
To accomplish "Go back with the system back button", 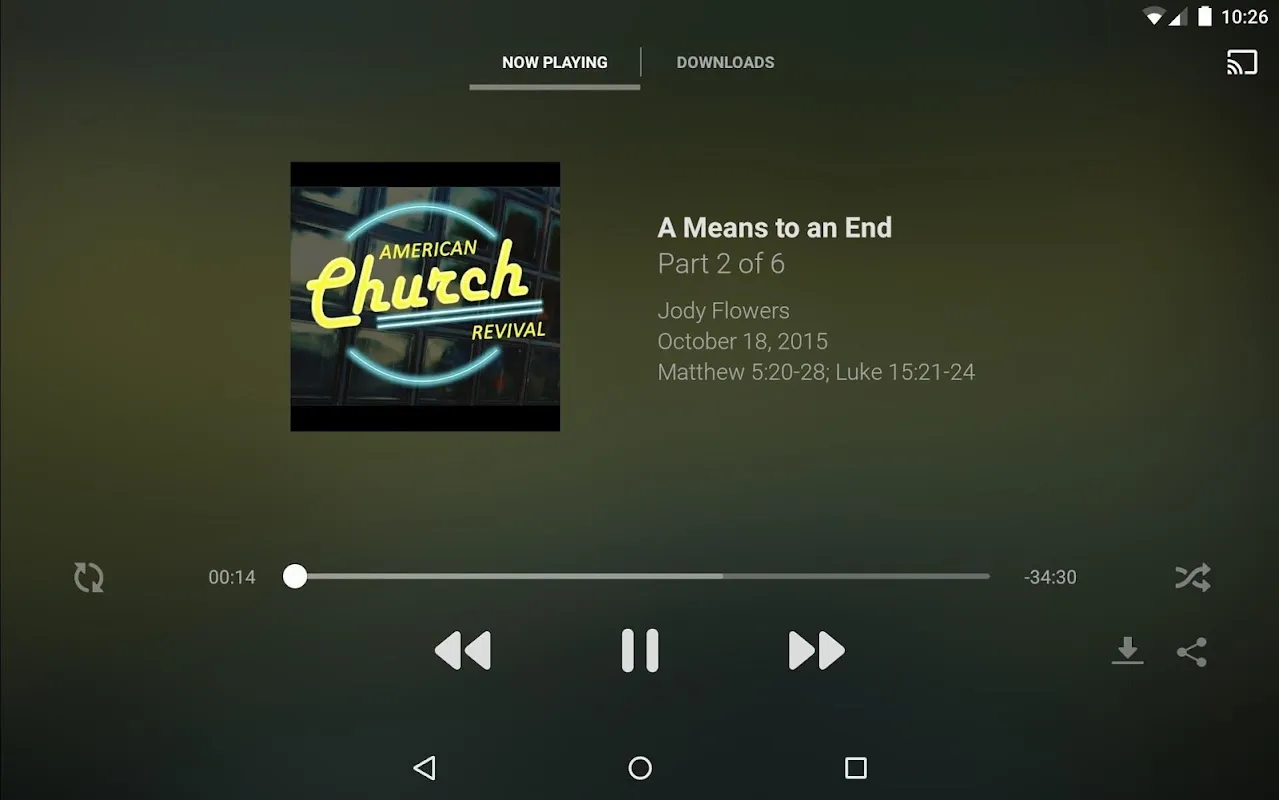I will pyautogui.click(x=424, y=768).
